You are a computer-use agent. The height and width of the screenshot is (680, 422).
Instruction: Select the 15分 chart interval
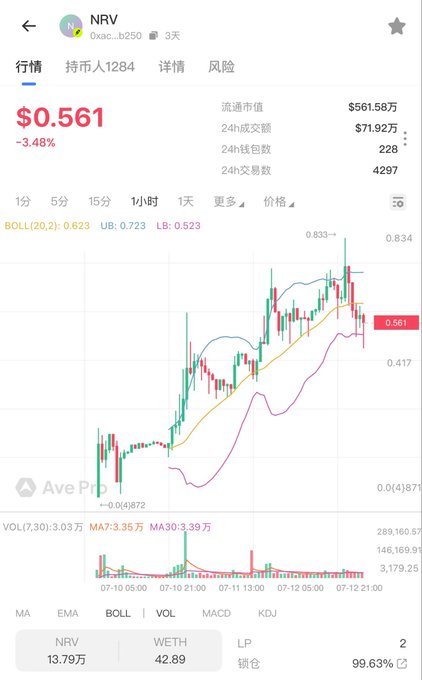(99, 202)
